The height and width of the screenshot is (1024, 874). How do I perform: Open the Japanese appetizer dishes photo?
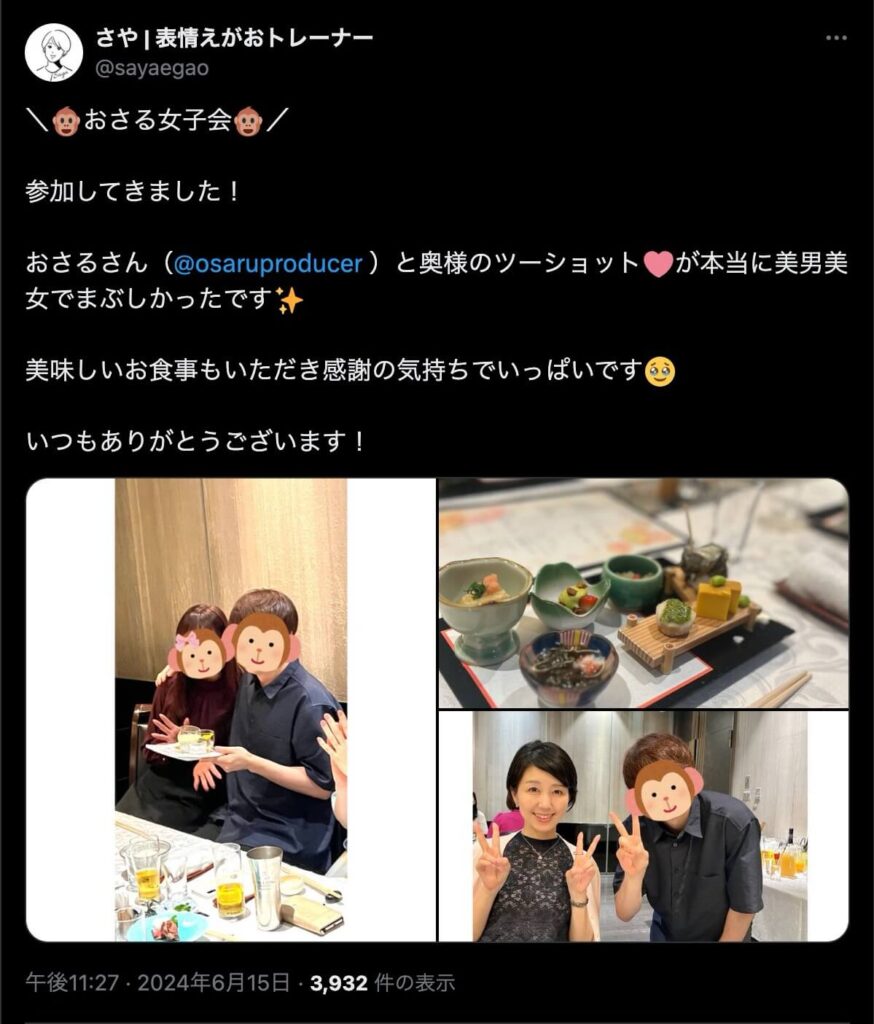pos(643,593)
